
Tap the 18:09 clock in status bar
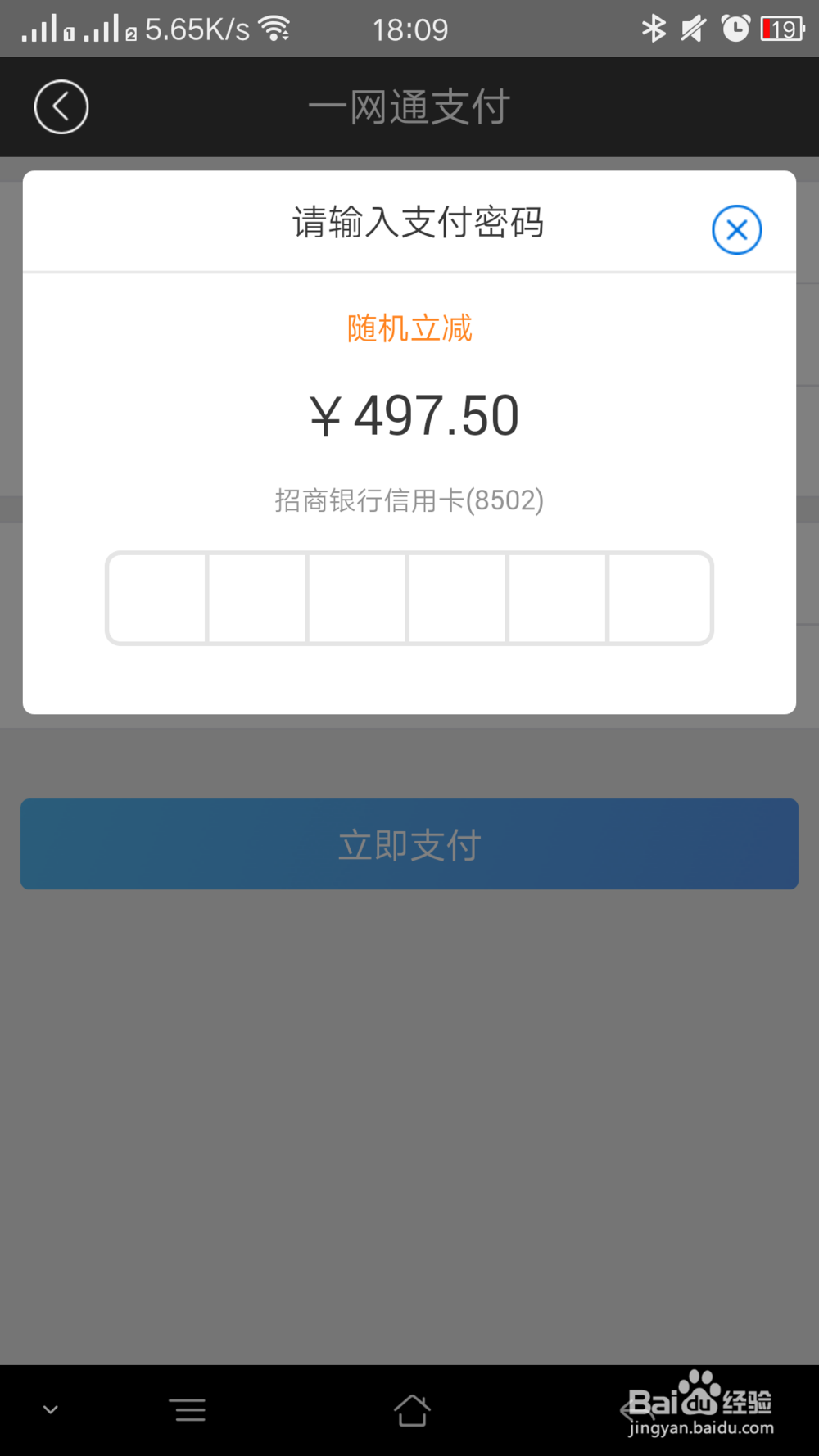(x=411, y=28)
